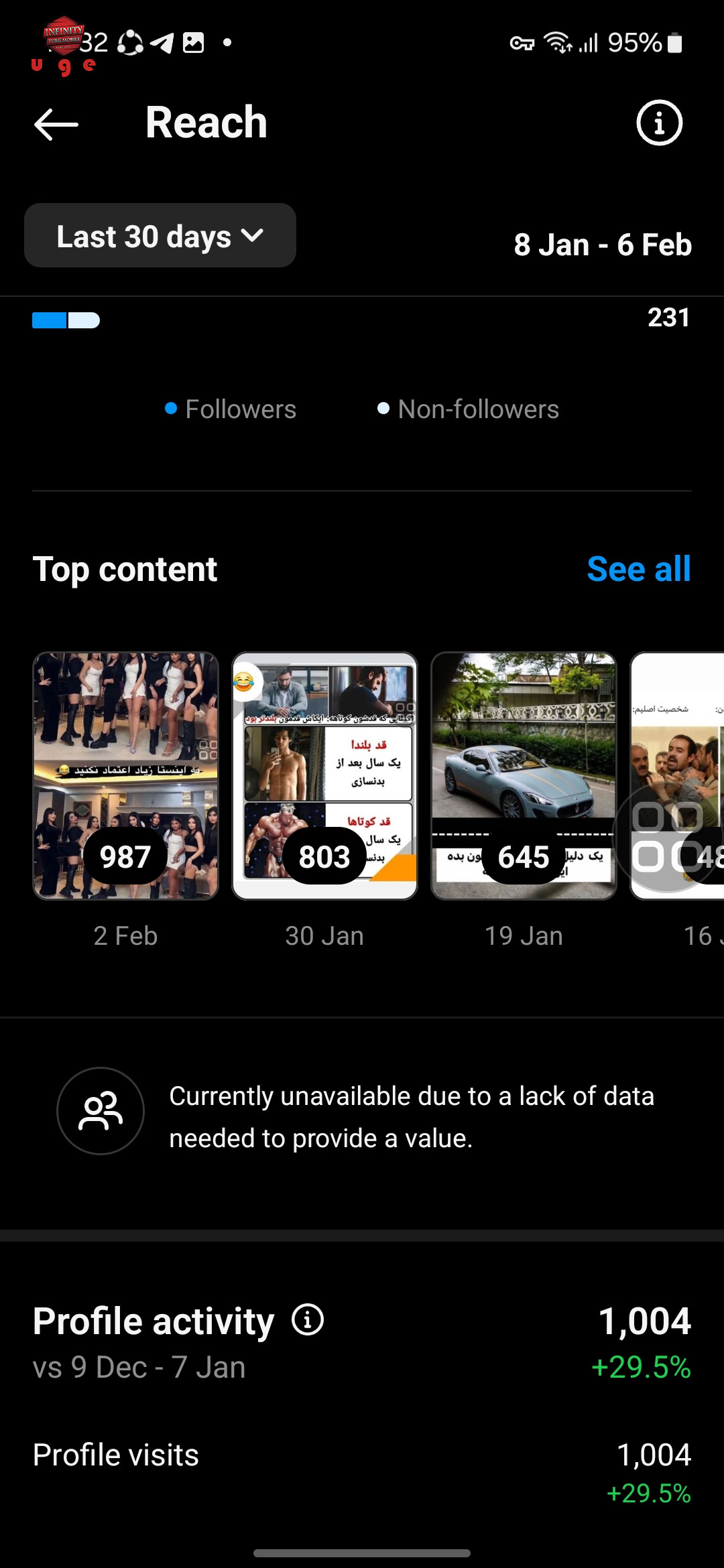Go back from the Reach screen
Viewport: 724px width, 1568px height.
tap(56, 124)
